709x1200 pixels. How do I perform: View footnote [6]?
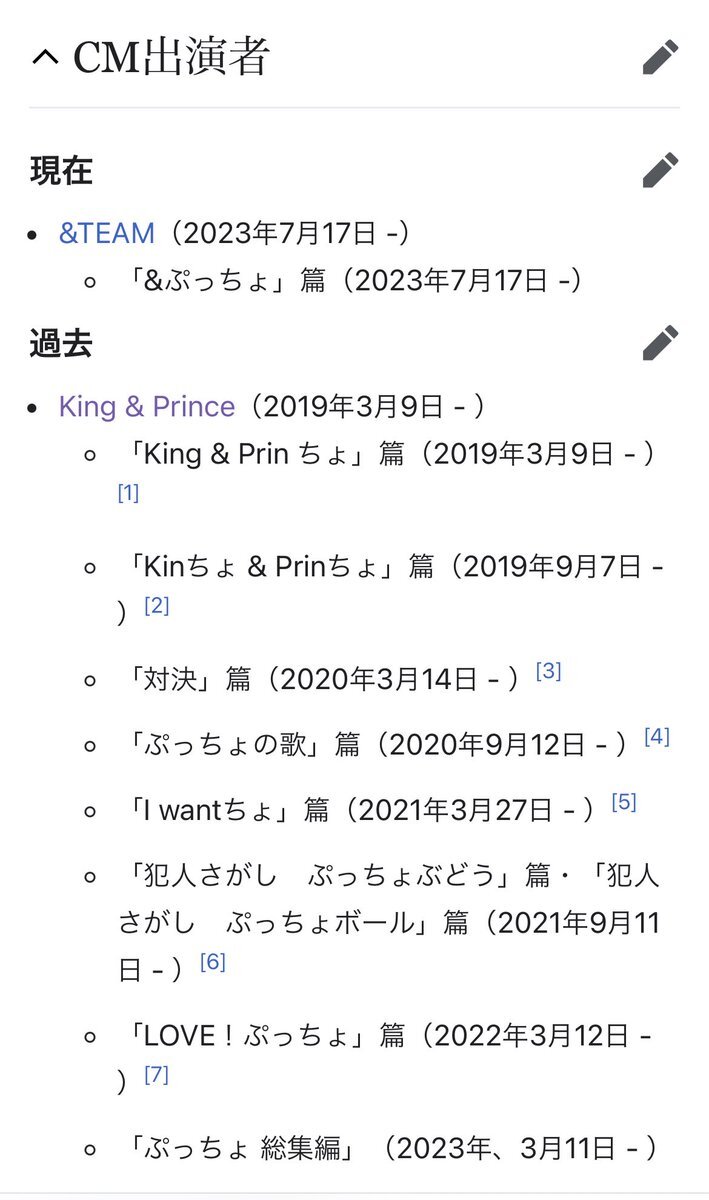coord(213,962)
